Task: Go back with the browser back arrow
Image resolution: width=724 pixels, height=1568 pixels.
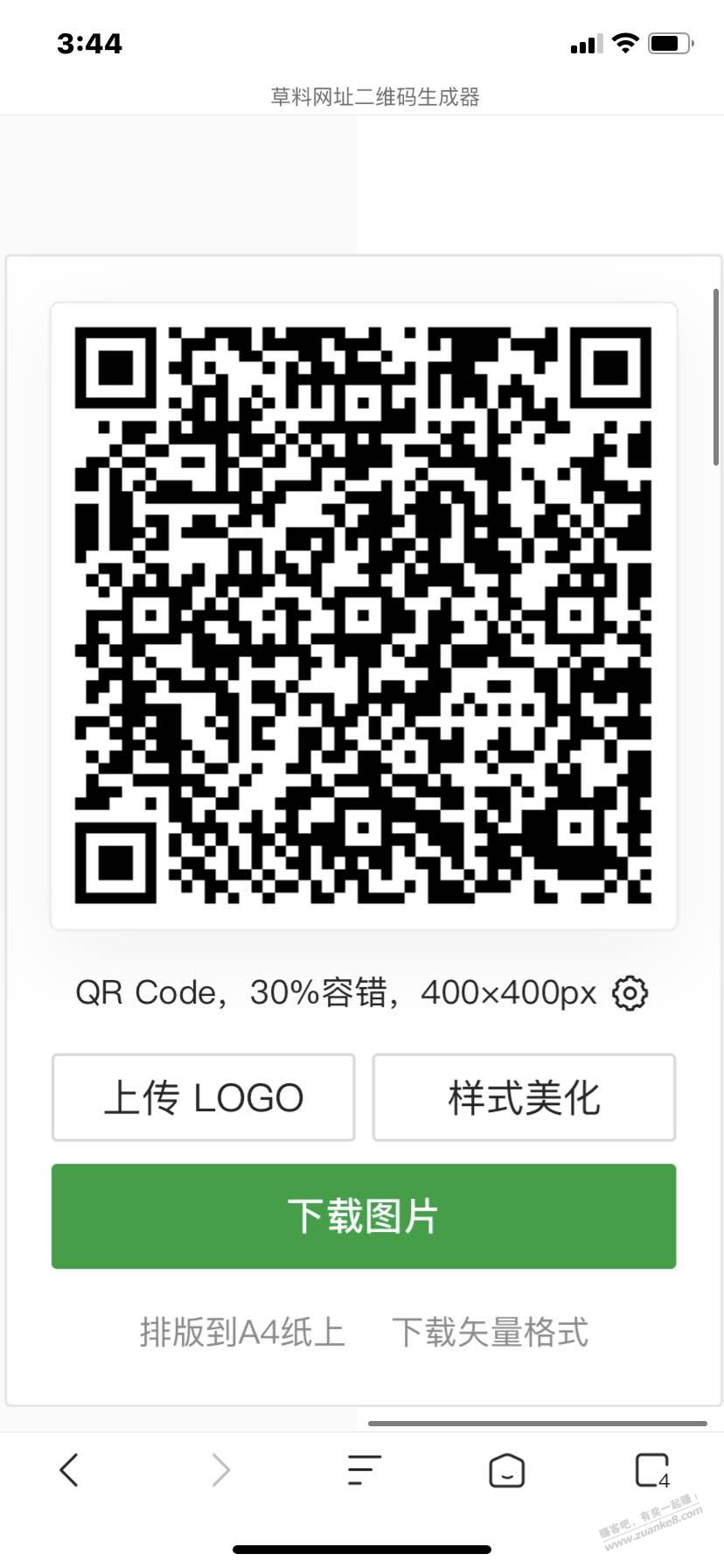Action: coord(70,1470)
